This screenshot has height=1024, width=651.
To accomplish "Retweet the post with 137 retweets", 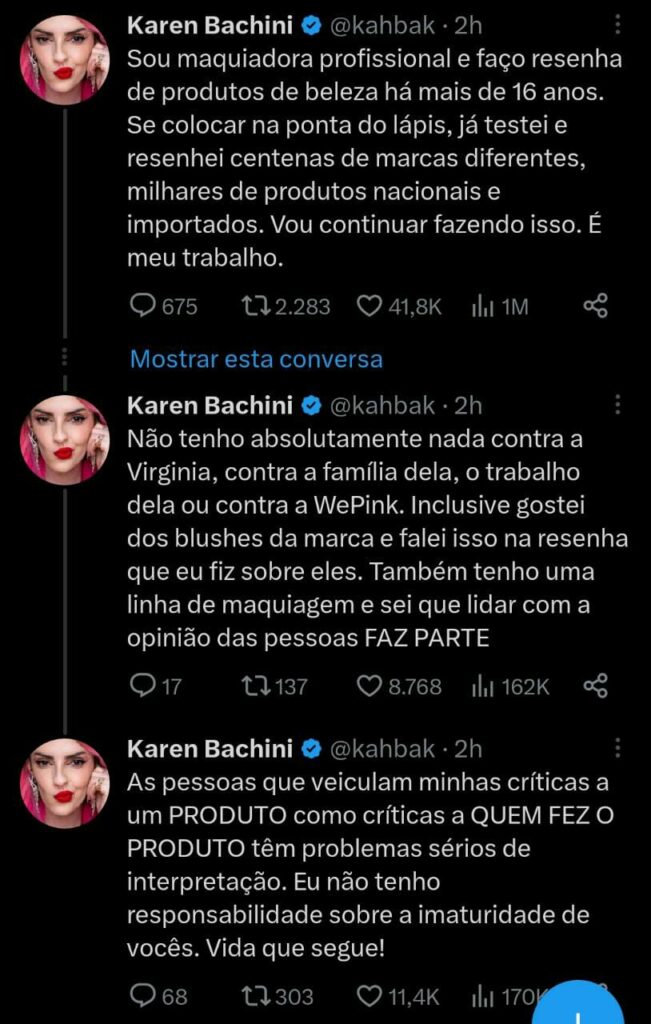I will 255,686.
